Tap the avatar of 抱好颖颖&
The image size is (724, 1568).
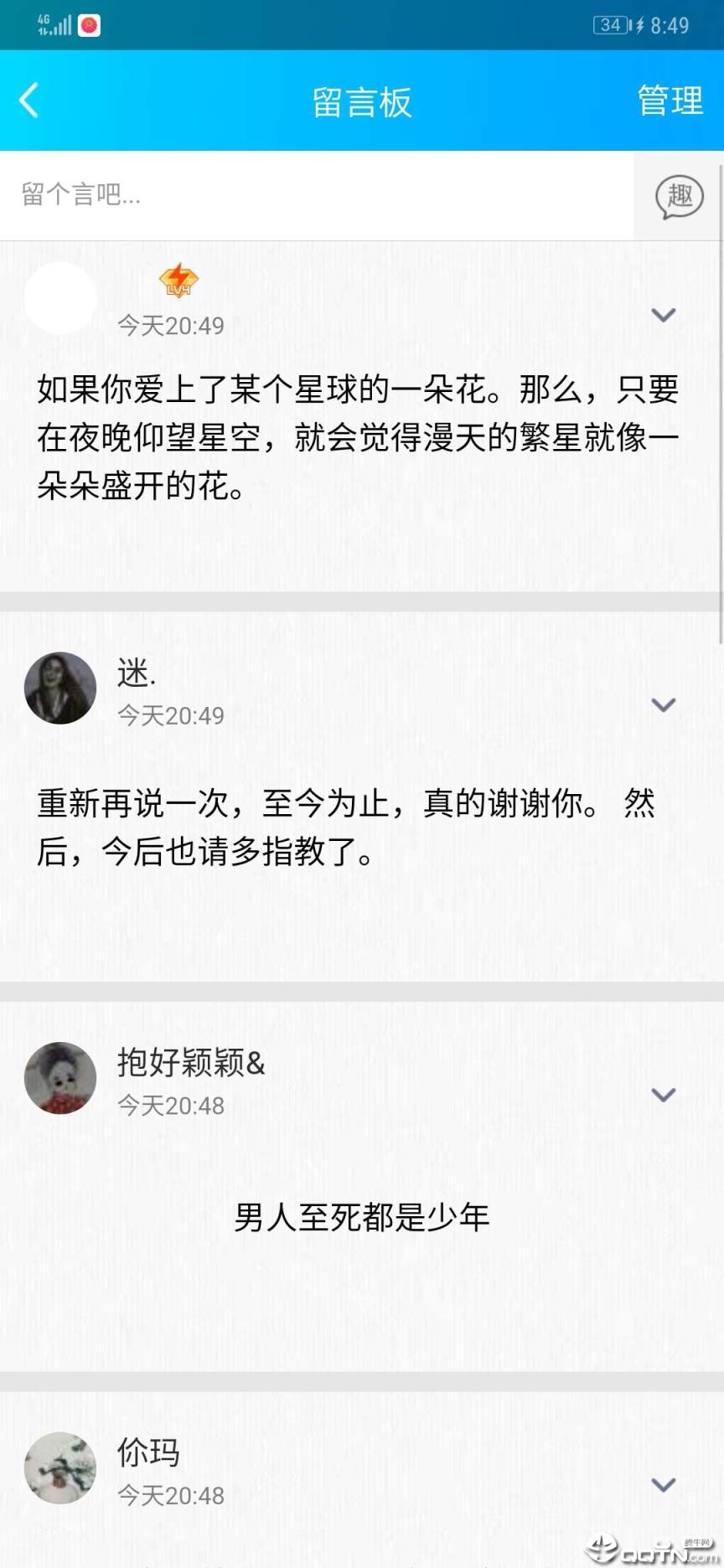59,1079
